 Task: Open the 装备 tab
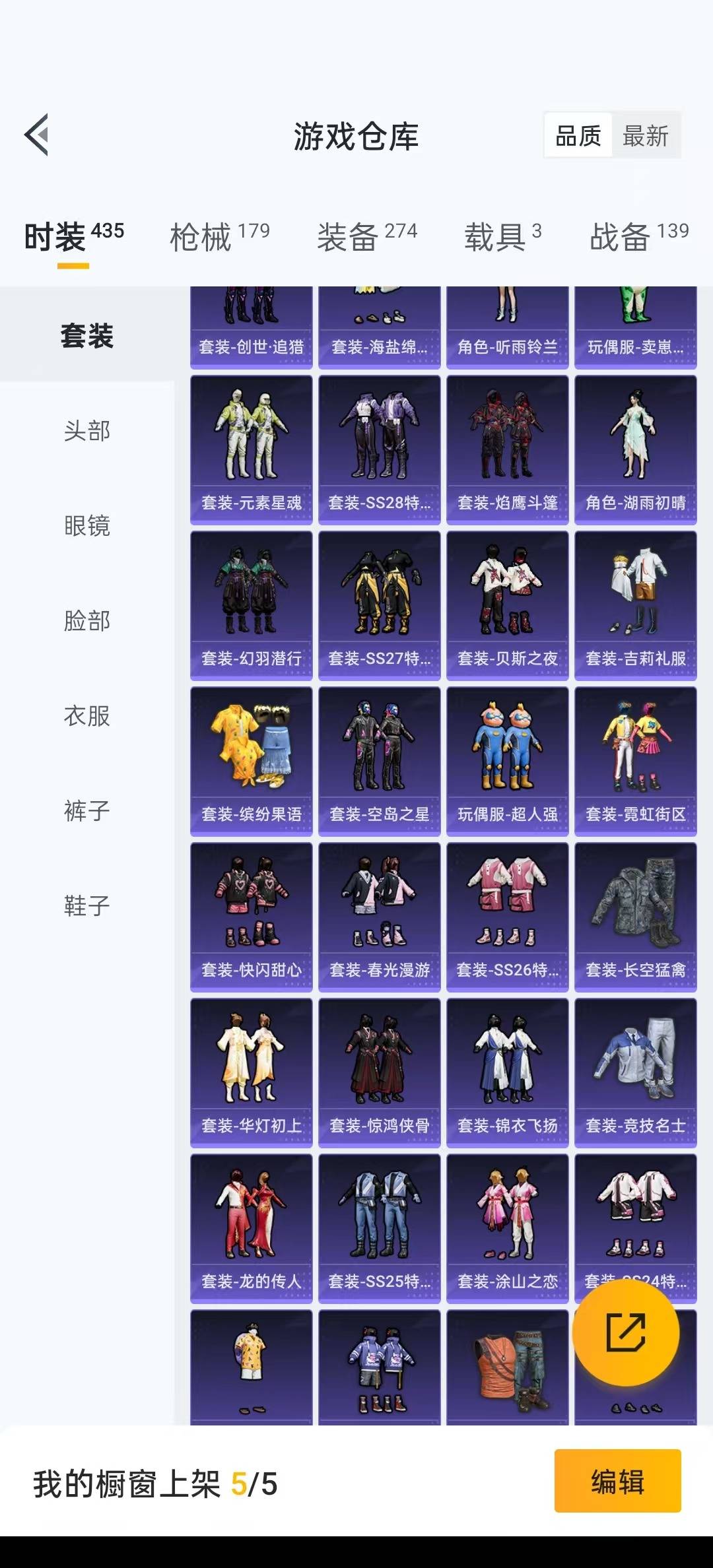click(x=367, y=236)
